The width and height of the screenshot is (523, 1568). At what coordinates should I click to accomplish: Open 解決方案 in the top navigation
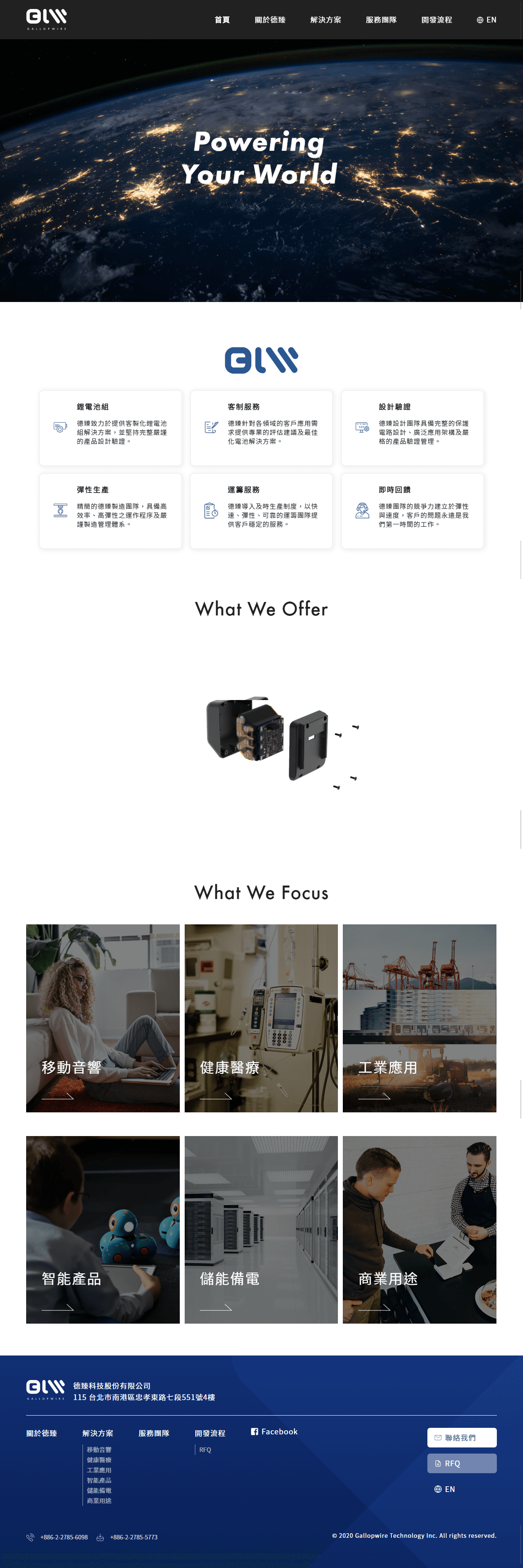tap(325, 20)
